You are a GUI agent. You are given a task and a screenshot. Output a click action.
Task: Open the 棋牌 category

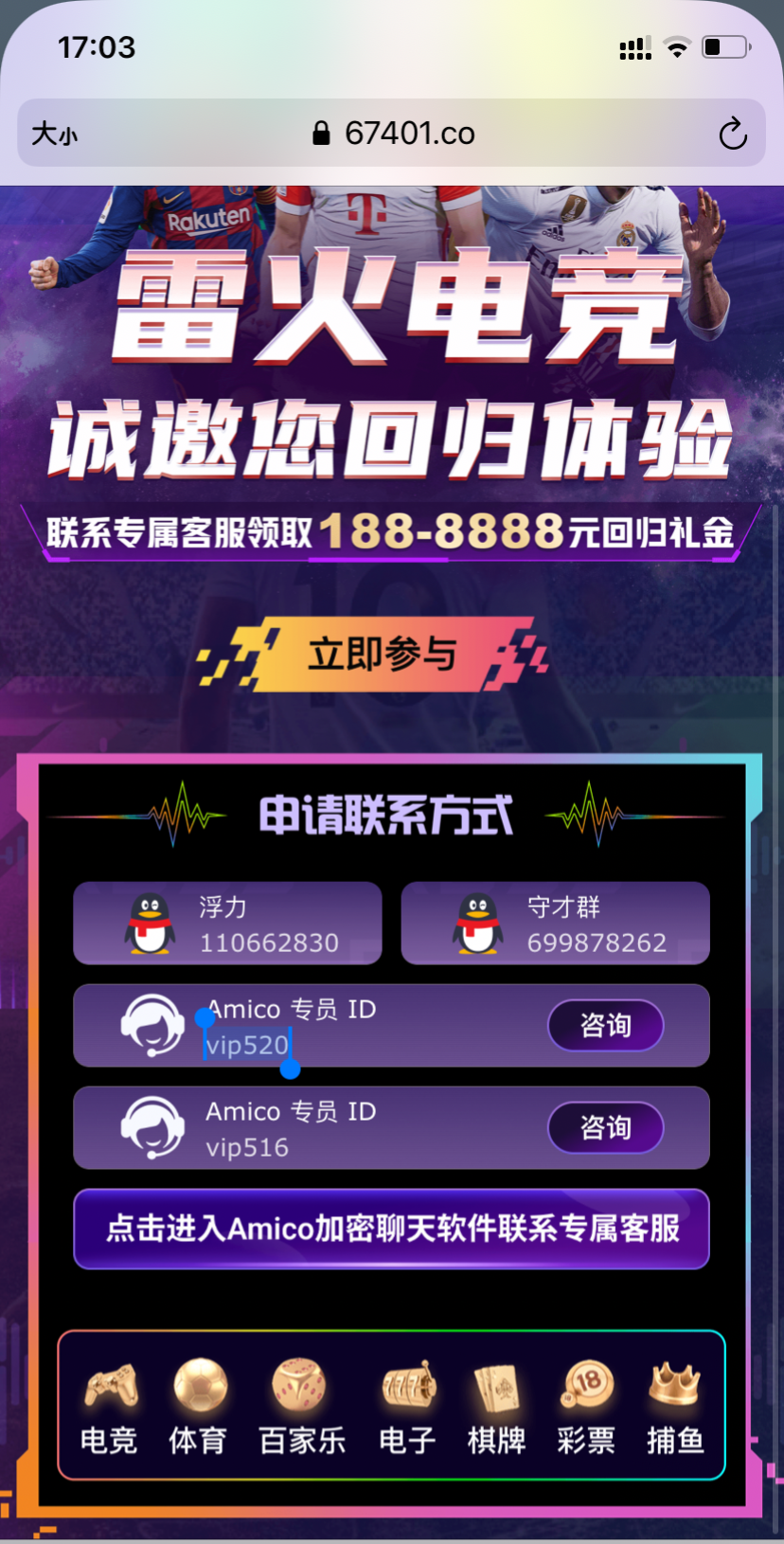[496, 1407]
